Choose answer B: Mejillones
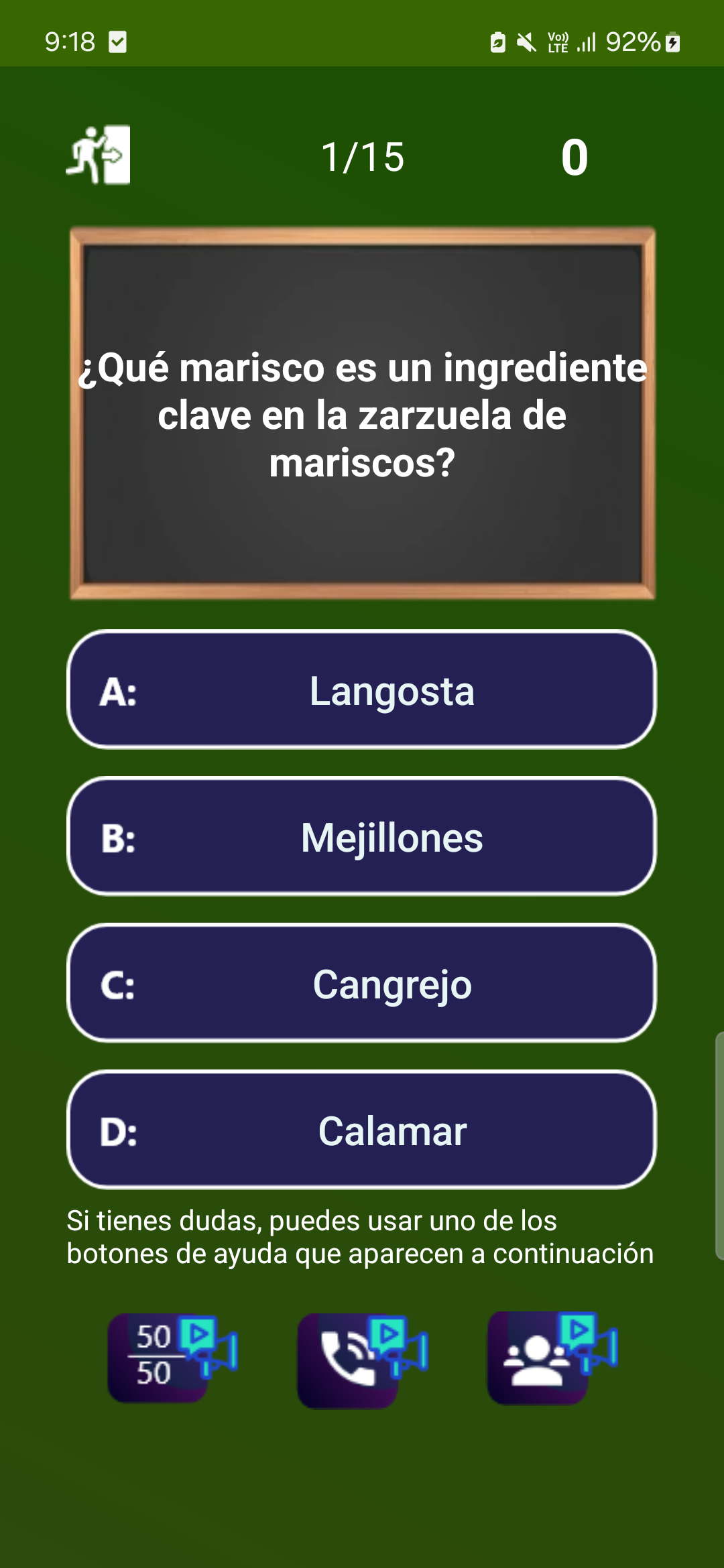The image size is (724, 1568). (x=362, y=838)
